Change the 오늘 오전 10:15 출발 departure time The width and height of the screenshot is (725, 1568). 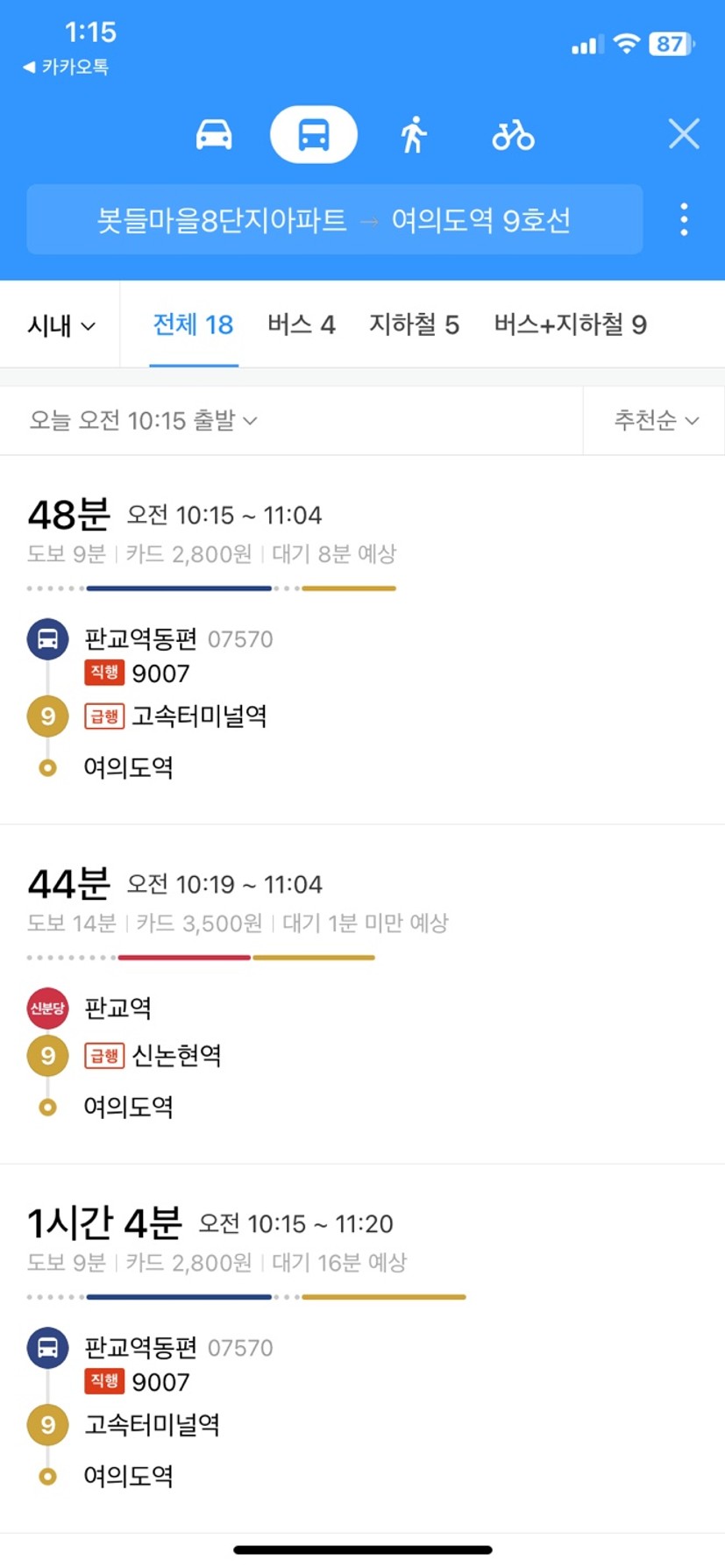[x=144, y=420]
